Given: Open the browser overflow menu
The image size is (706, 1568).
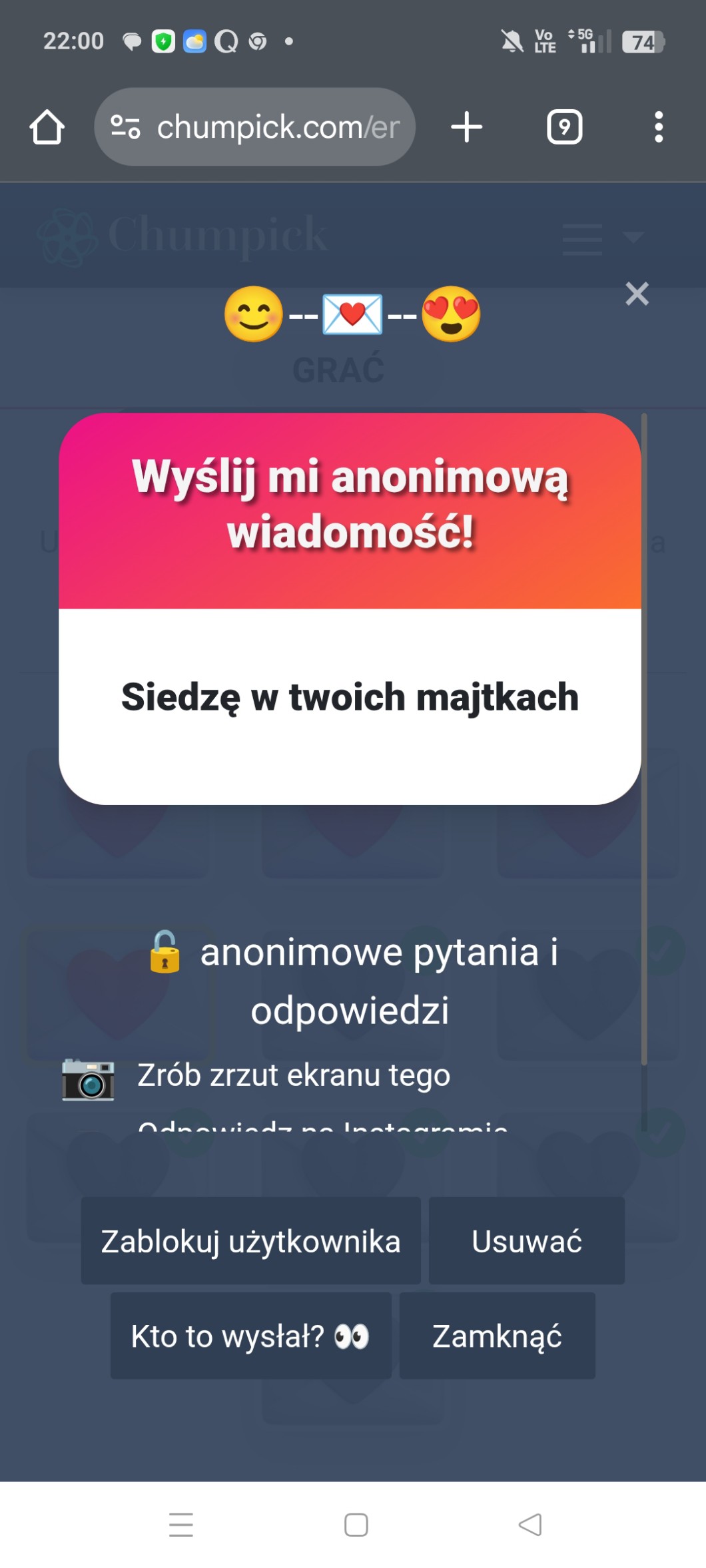Looking at the screenshot, I should [x=658, y=127].
